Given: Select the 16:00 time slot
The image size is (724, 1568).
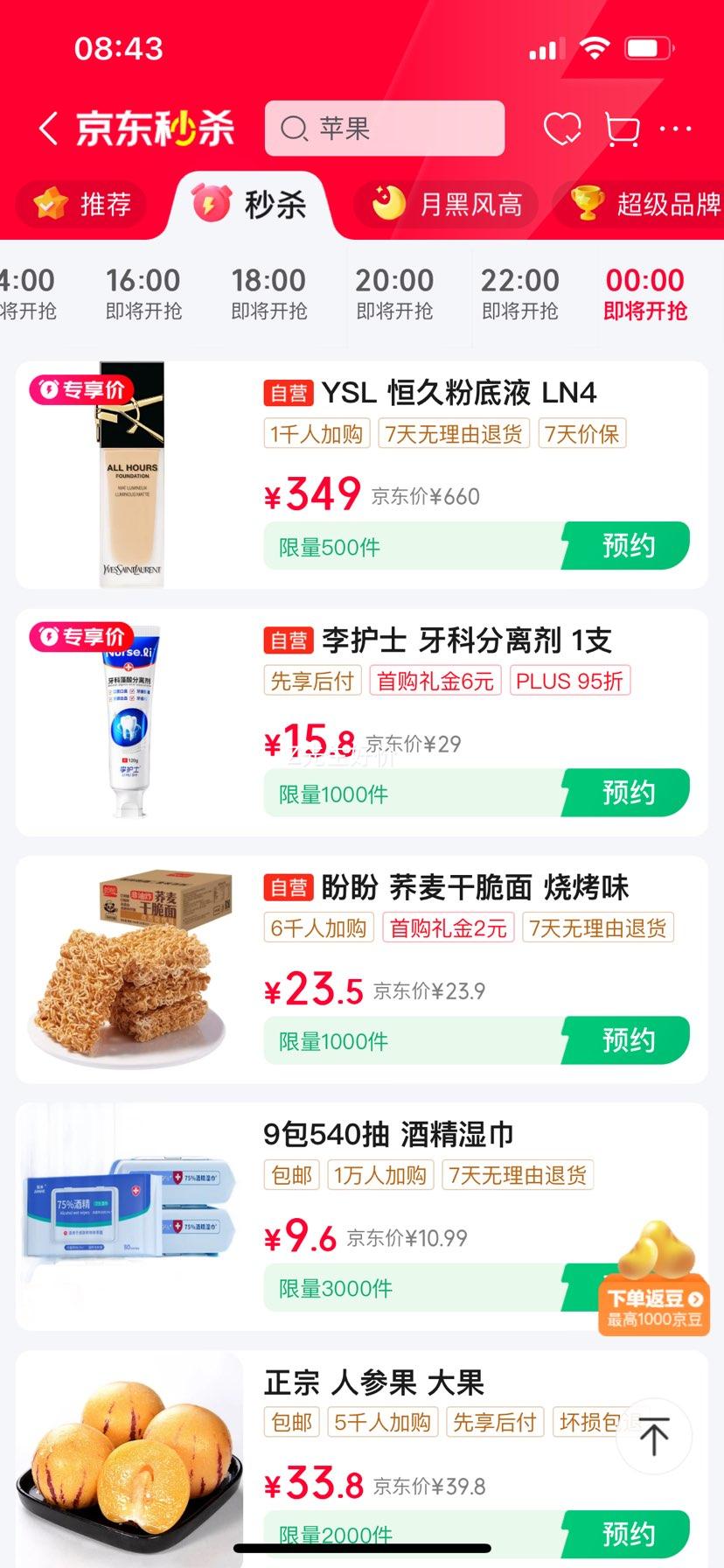Looking at the screenshot, I should point(144,294).
